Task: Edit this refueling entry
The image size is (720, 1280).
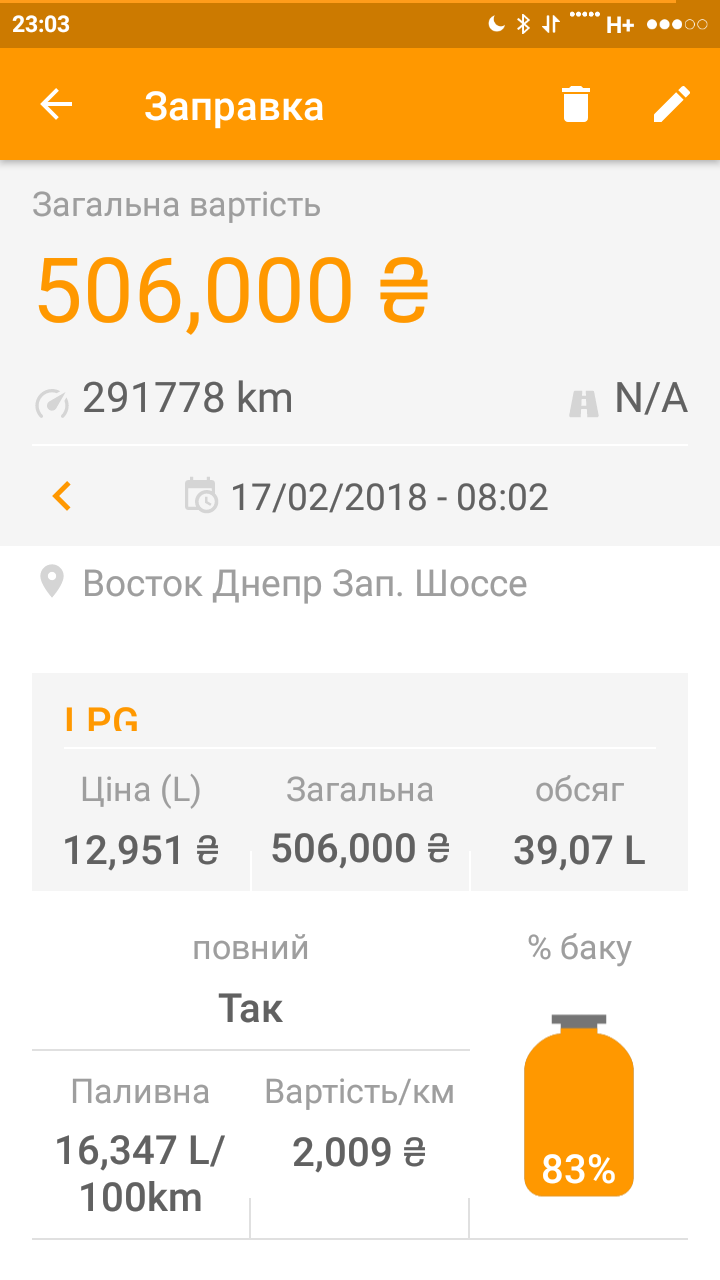Action: click(x=672, y=105)
